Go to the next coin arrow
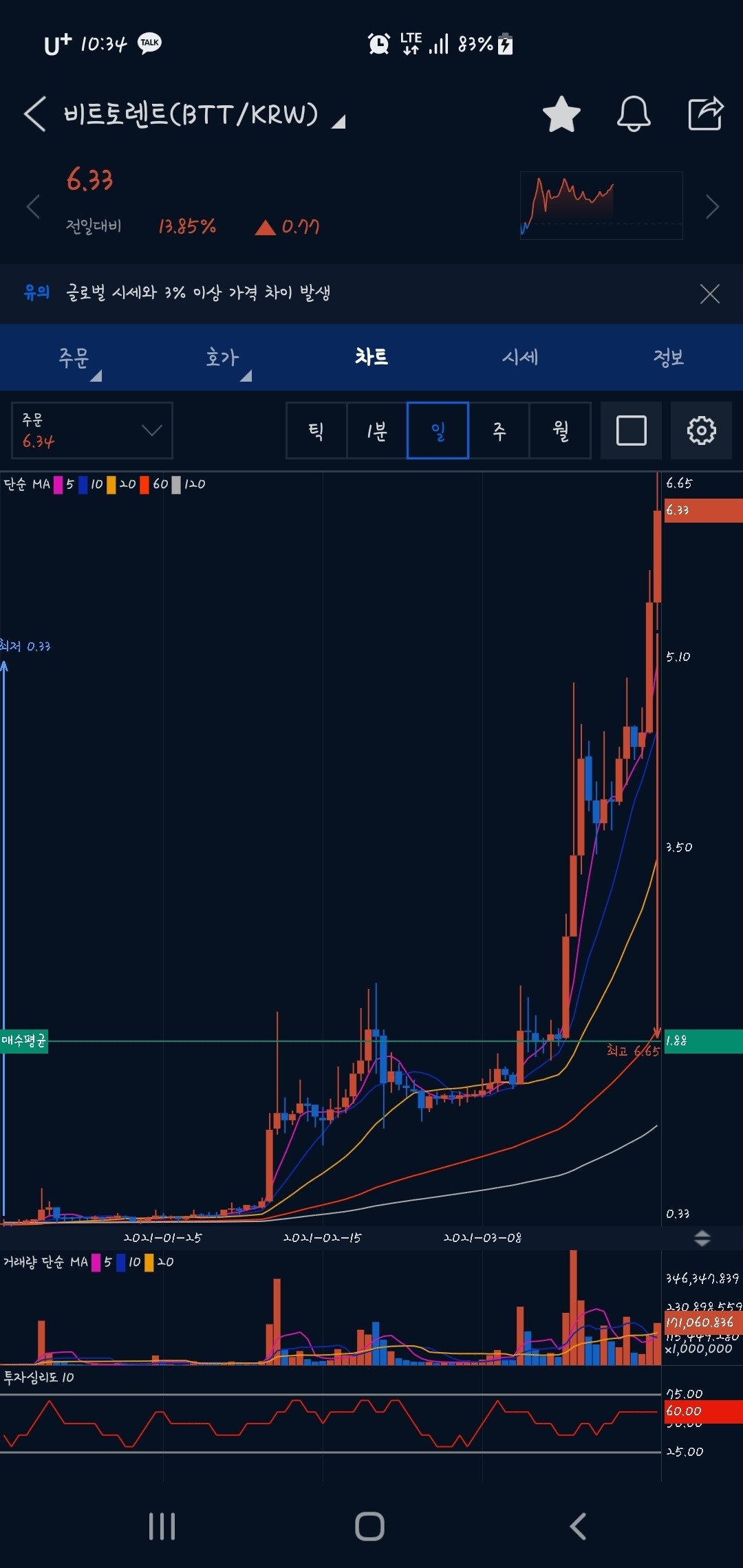This screenshot has width=743, height=1568. tap(712, 206)
